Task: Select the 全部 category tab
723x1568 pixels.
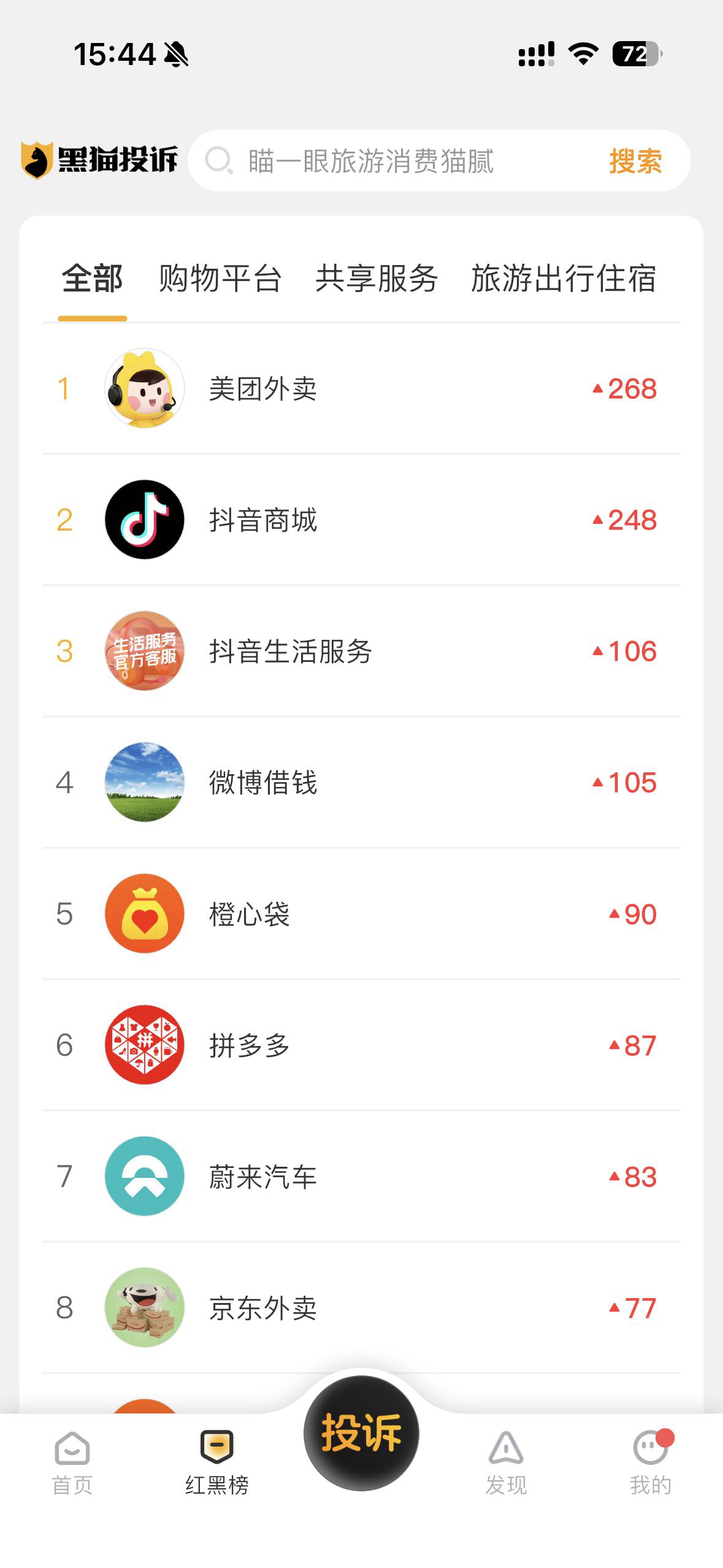Action: click(93, 279)
